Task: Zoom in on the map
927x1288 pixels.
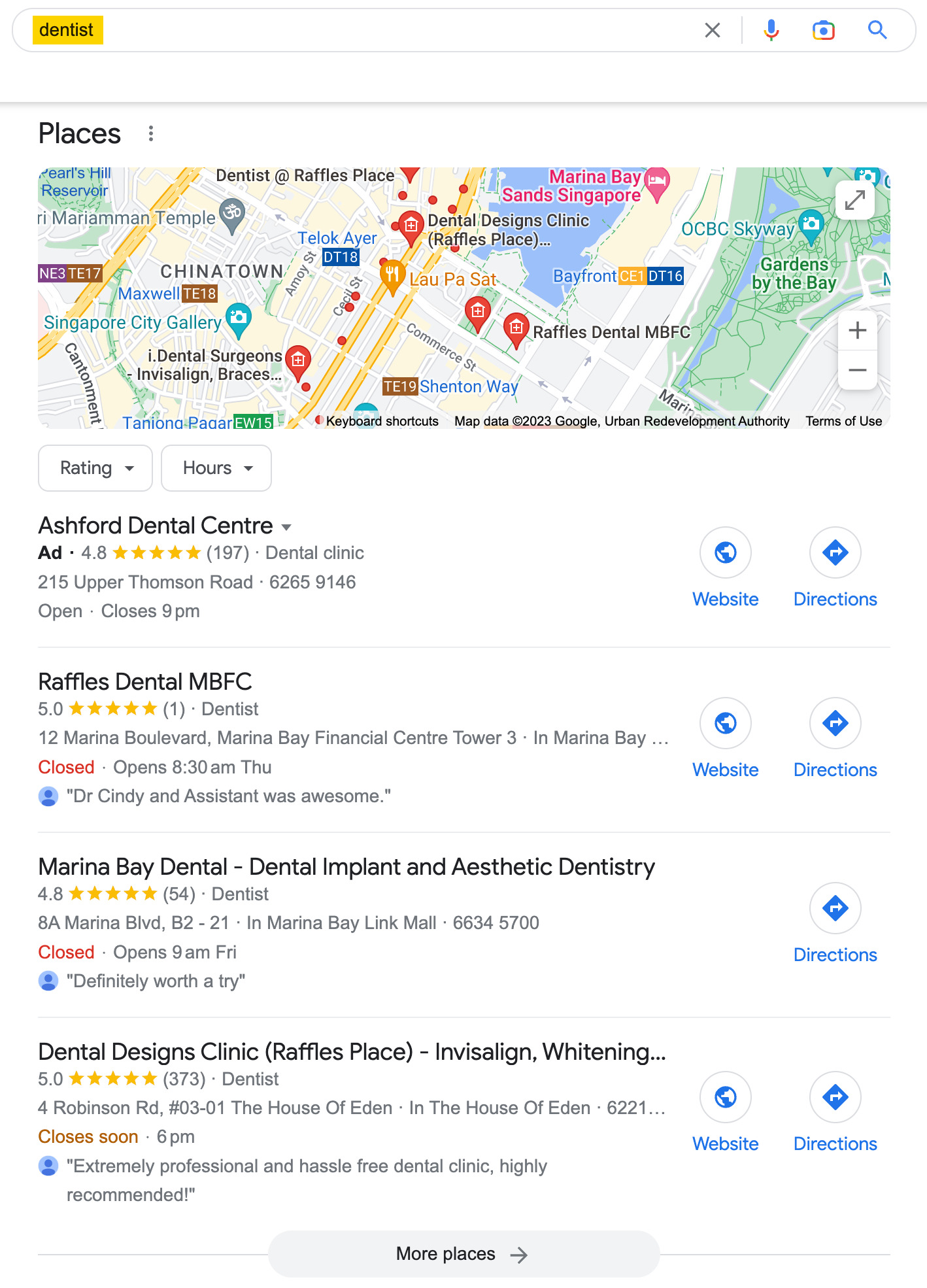Action: 856,330
